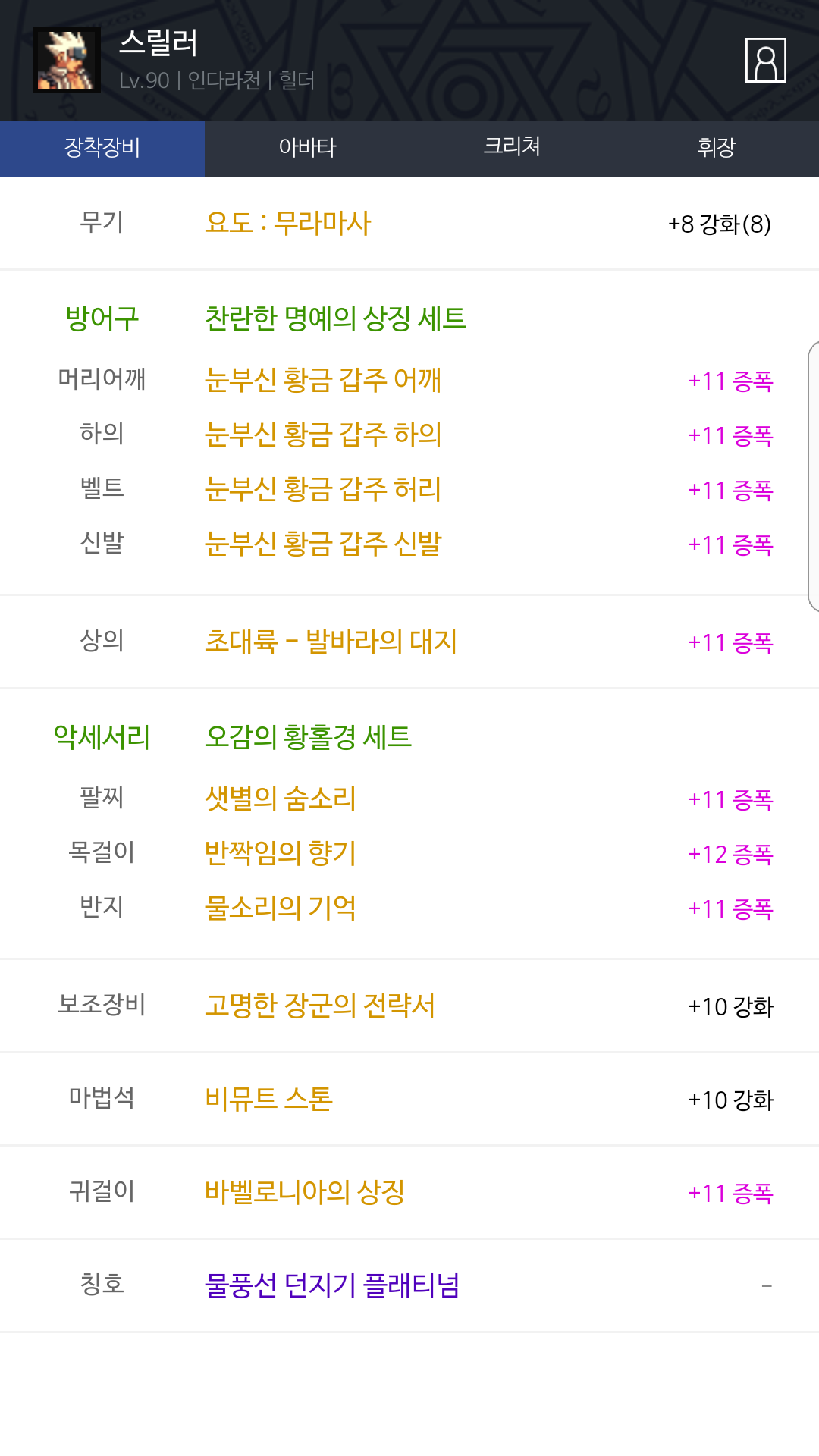Open 눈부신 황금 갑주 하의 item
The image size is (819, 1456).
tap(323, 435)
